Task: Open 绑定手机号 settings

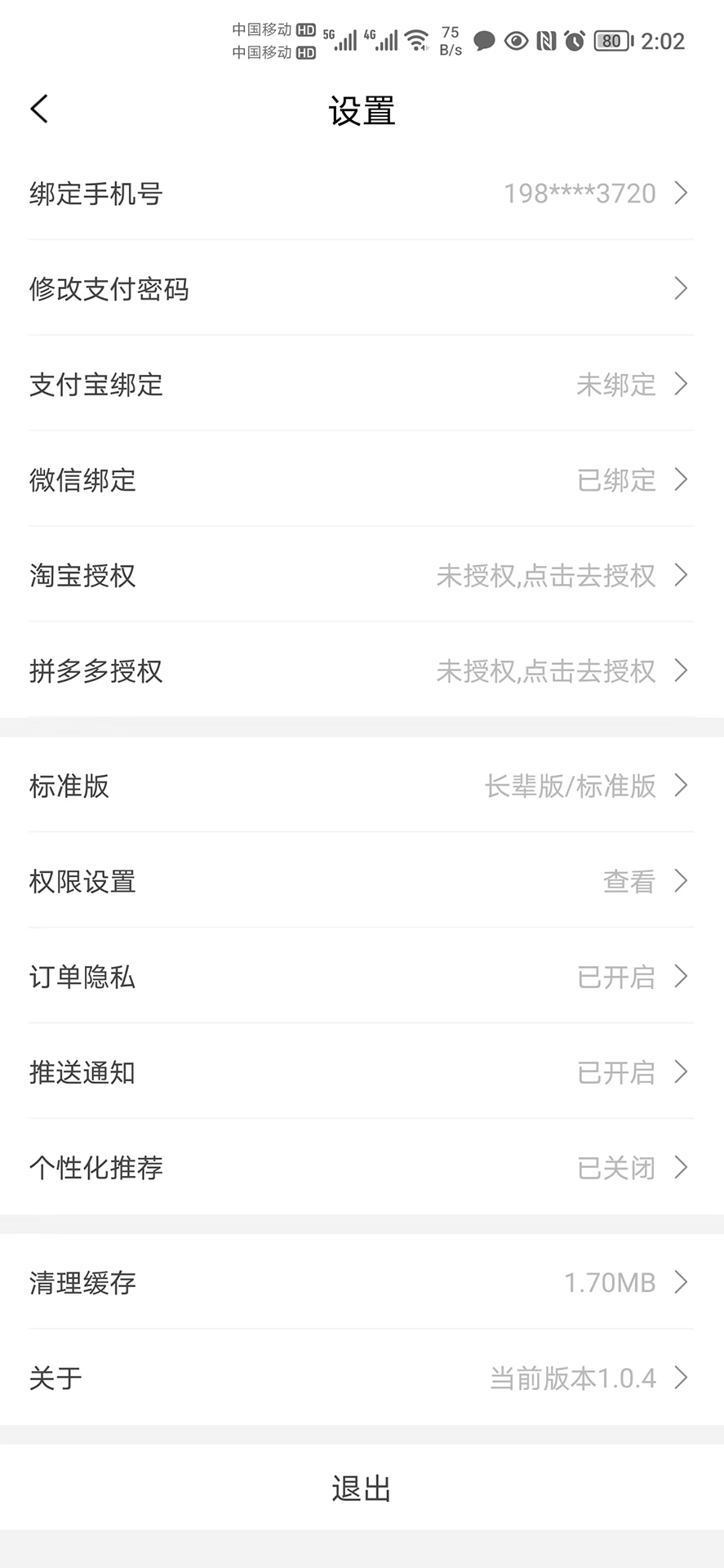Action: 361,194
